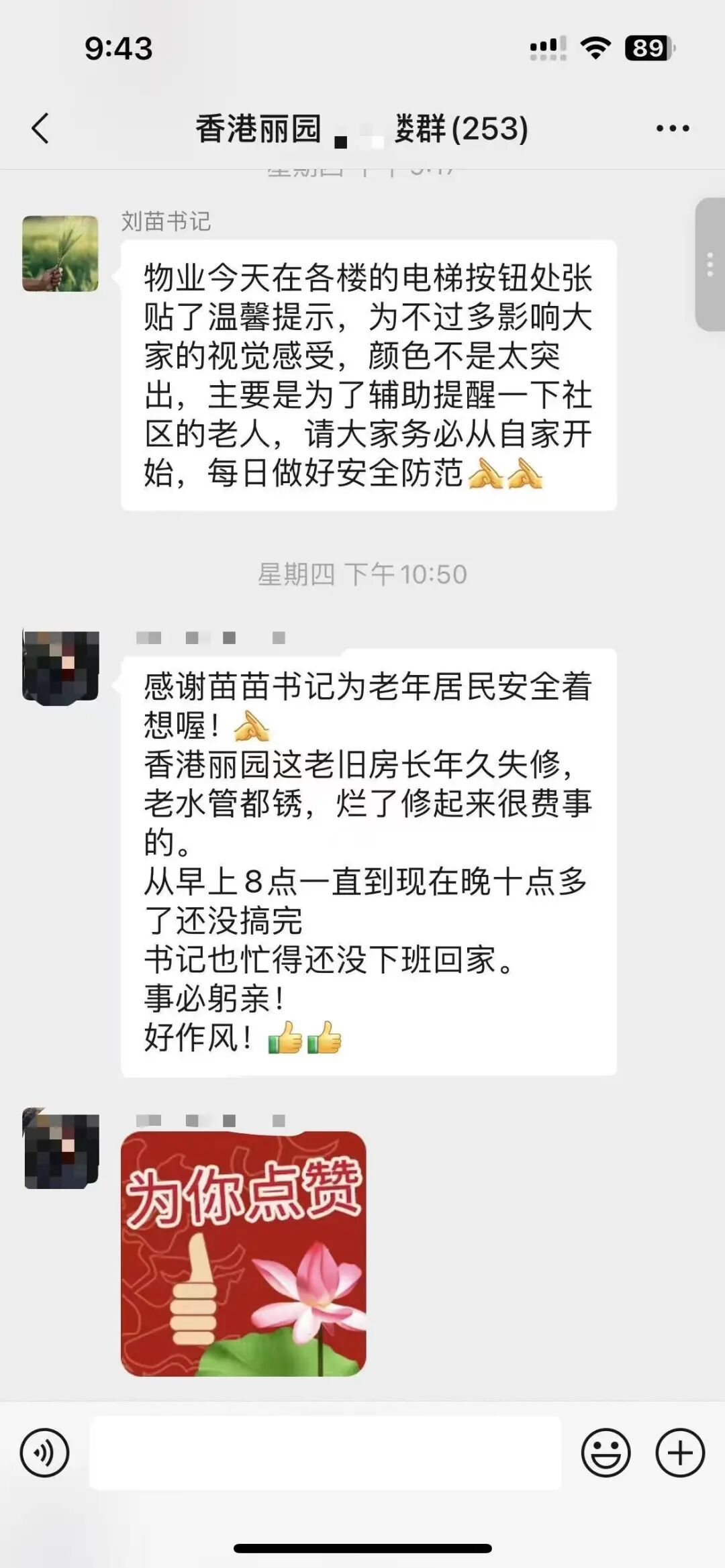Open the chat info three-dot menu
Image resolution: width=725 pixels, height=1568 pixels.
pyautogui.click(x=672, y=128)
